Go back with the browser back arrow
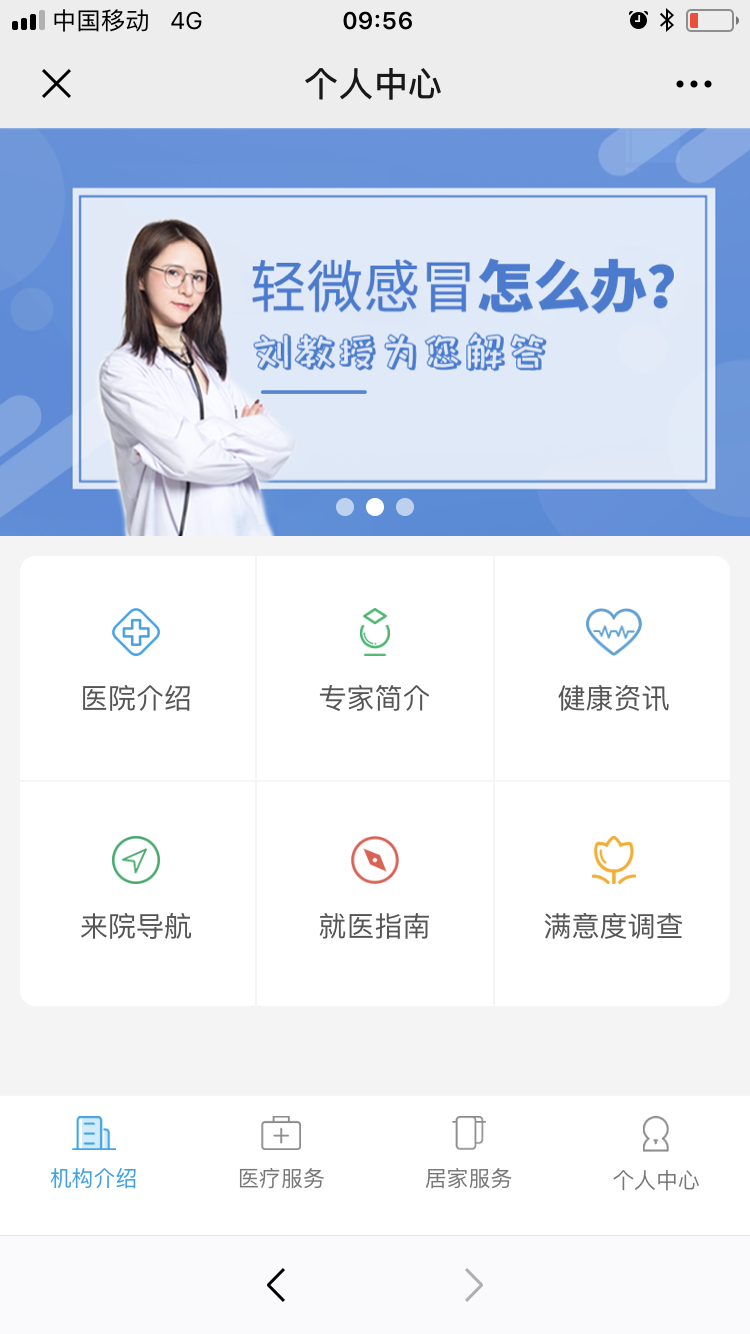Image resolution: width=750 pixels, height=1334 pixels. (x=276, y=1285)
